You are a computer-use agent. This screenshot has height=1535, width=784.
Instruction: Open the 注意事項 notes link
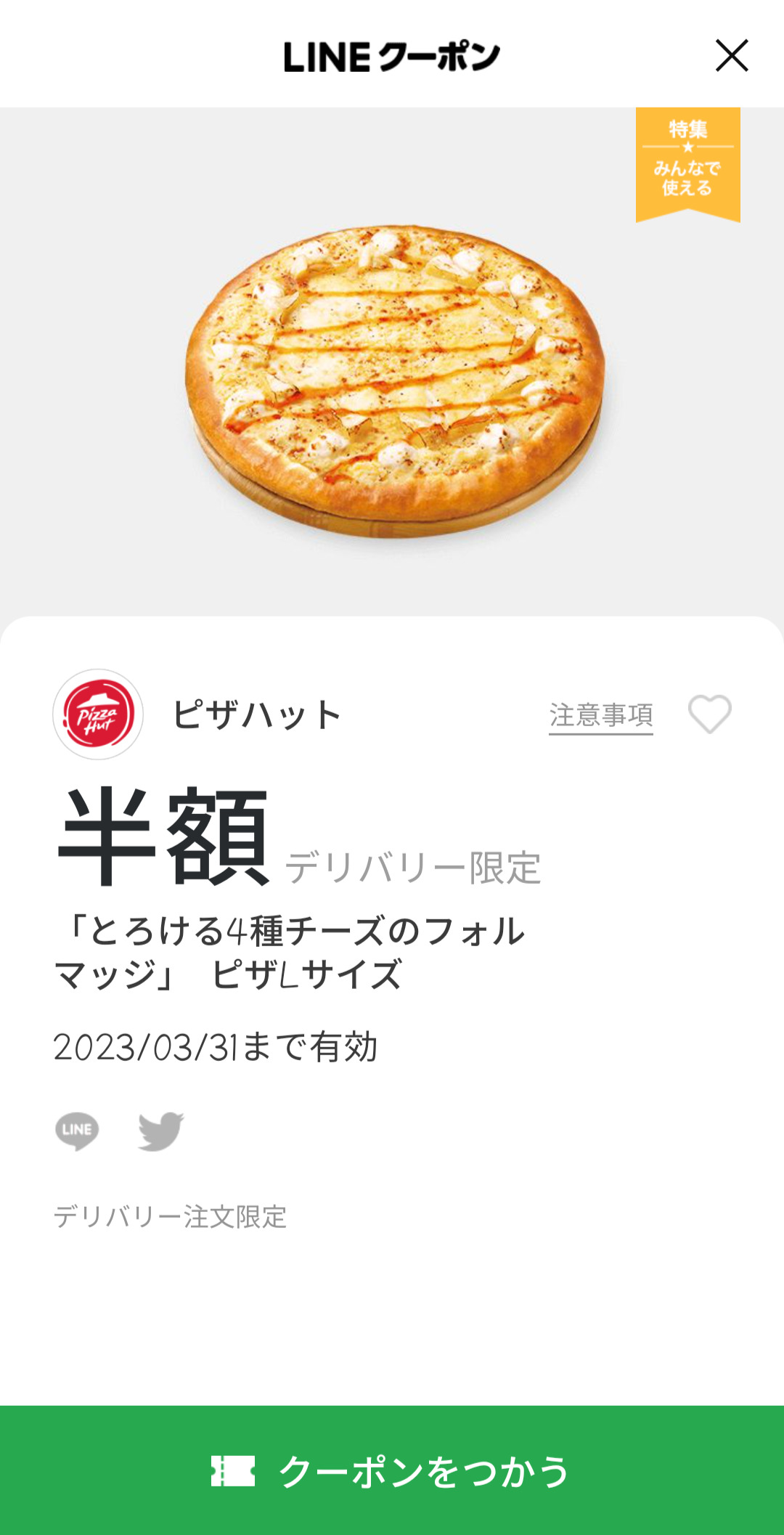[600, 715]
